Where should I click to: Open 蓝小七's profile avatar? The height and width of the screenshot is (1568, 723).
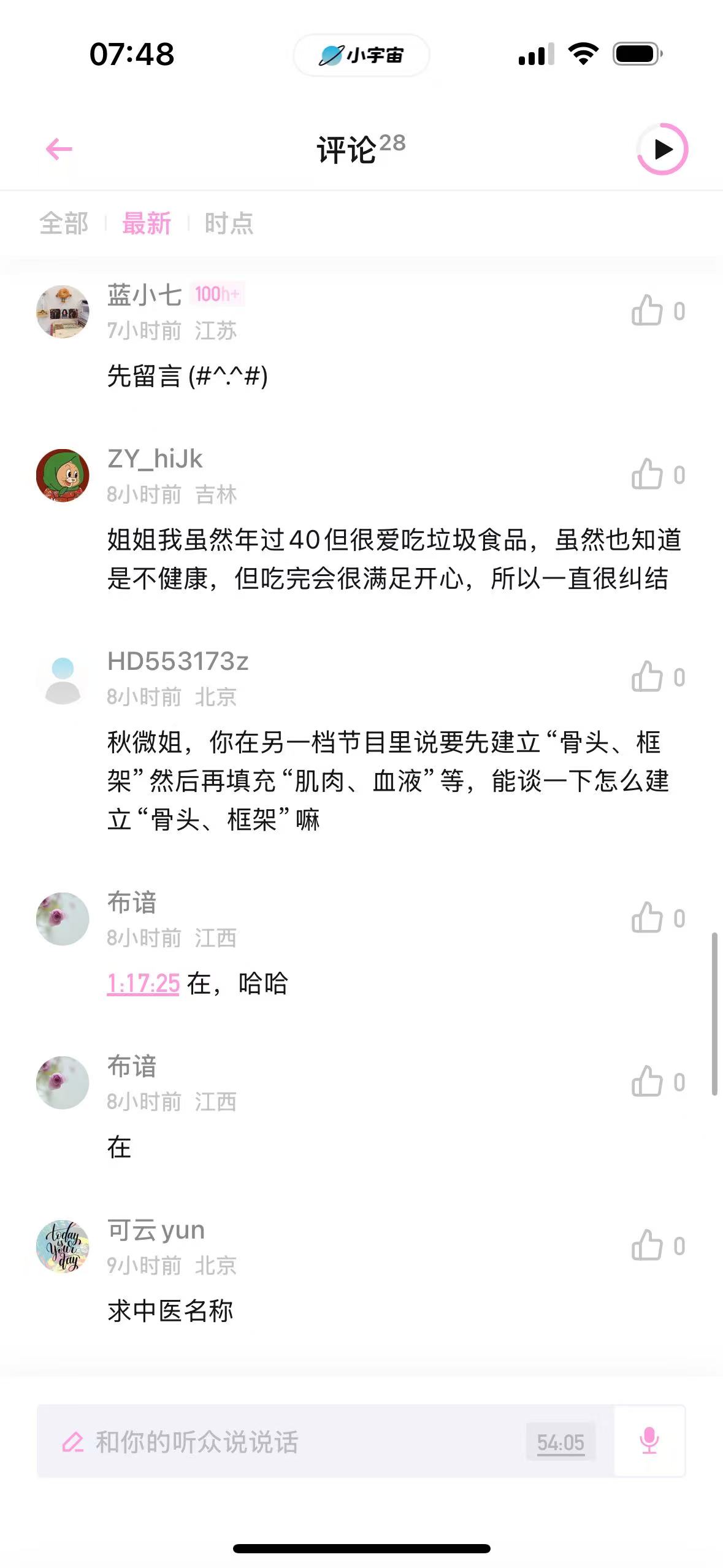pos(63,312)
